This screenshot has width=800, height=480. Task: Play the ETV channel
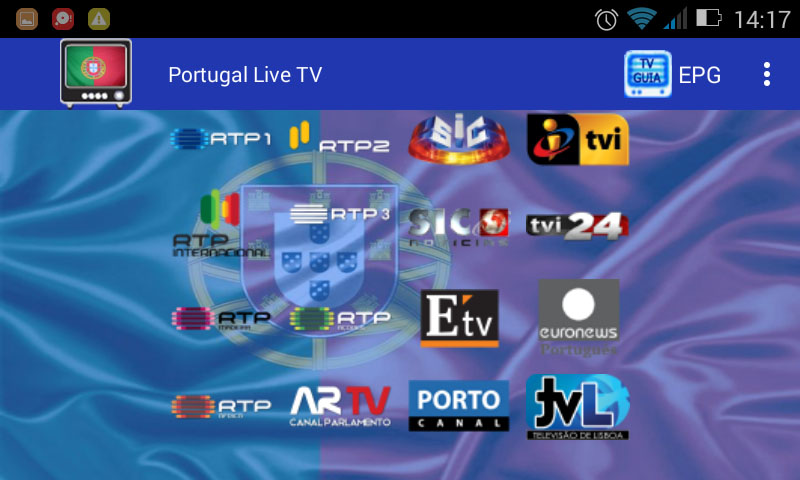pos(459,319)
